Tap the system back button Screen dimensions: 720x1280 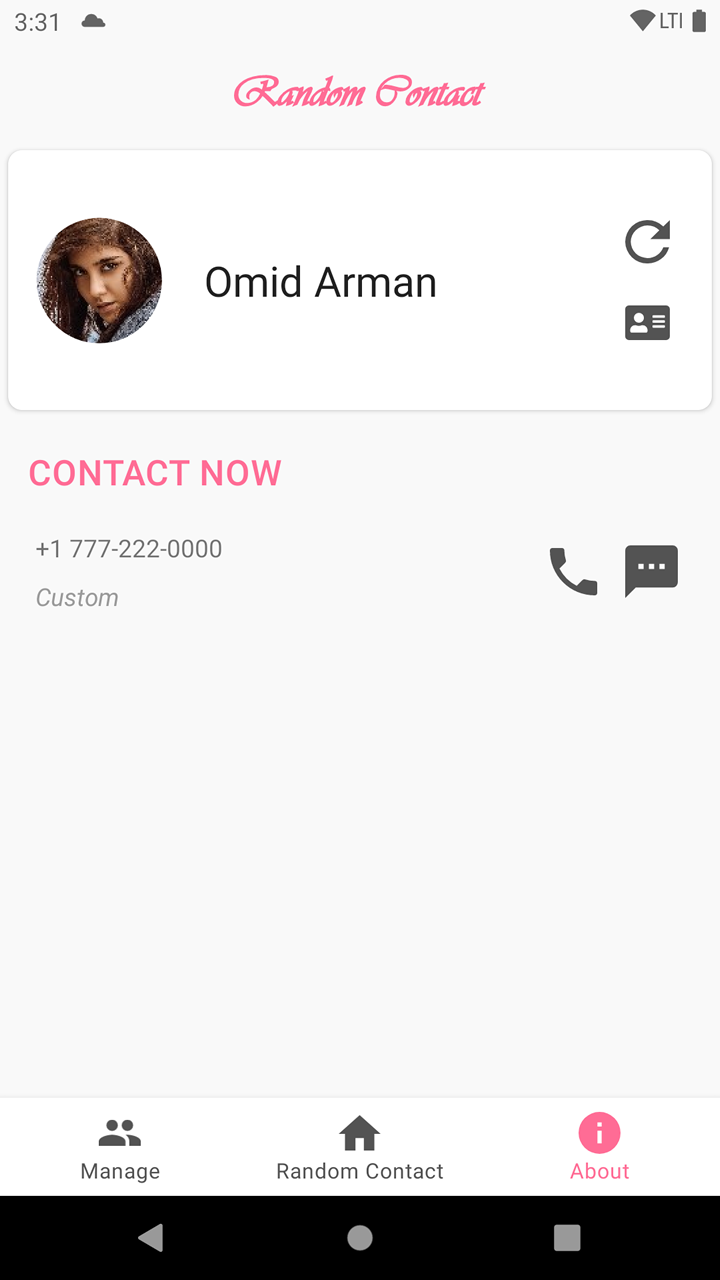(x=151, y=1238)
